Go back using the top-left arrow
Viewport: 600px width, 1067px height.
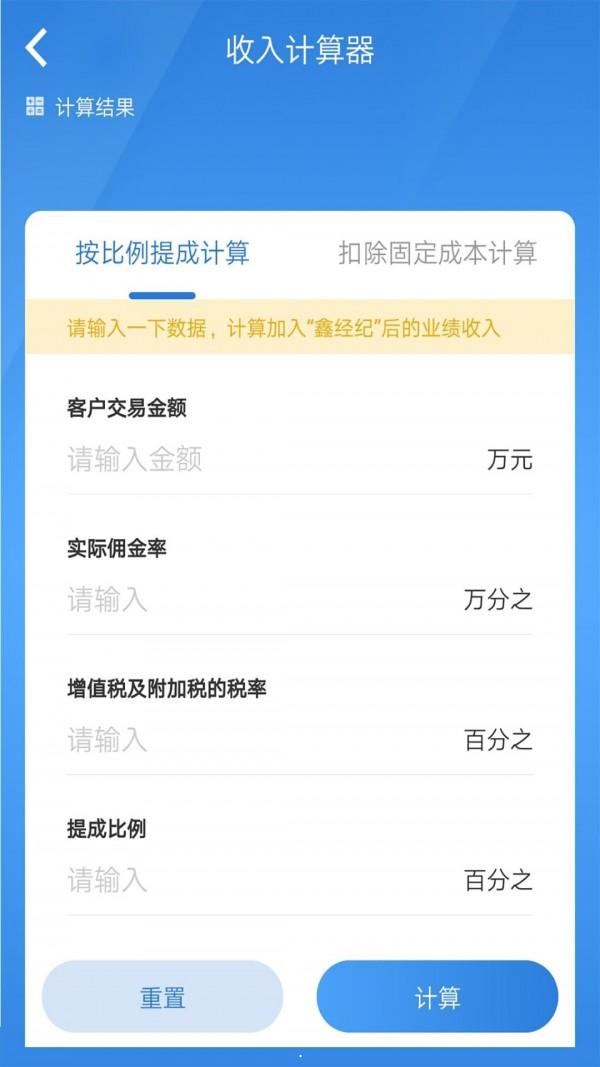coord(37,49)
